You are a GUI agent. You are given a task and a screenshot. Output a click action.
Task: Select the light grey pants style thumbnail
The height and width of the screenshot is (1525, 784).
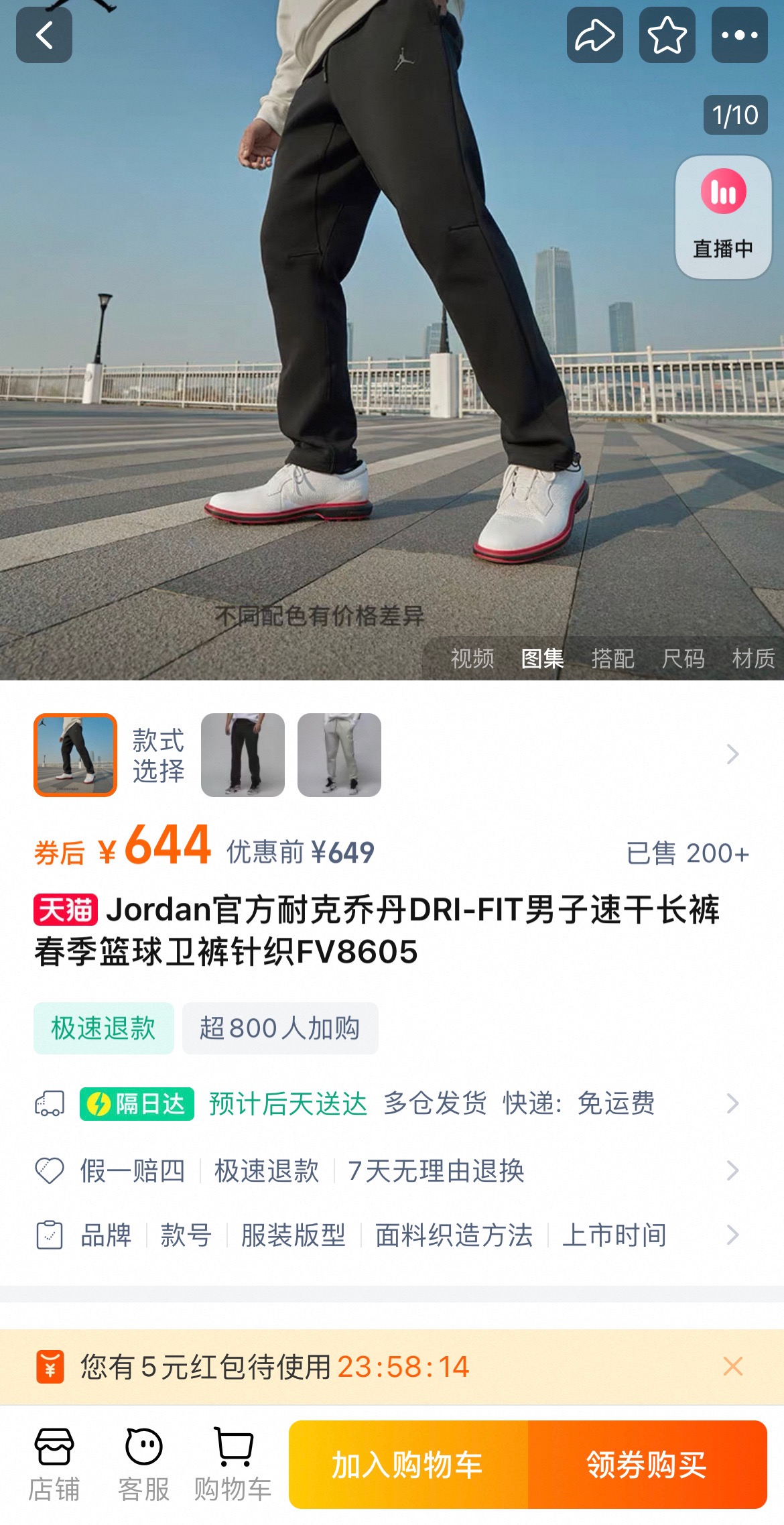(x=339, y=755)
